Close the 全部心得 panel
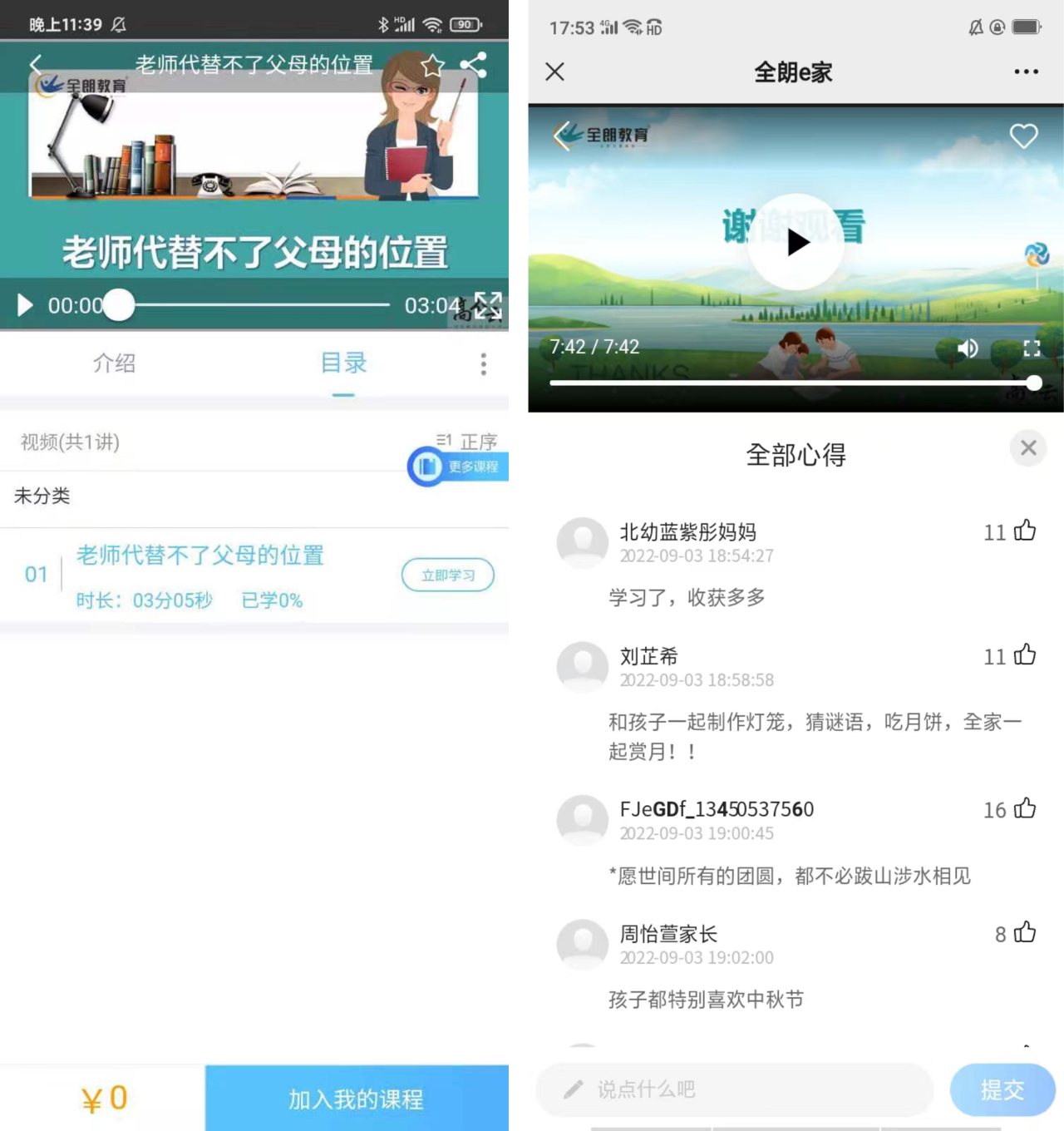 [x=1028, y=448]
